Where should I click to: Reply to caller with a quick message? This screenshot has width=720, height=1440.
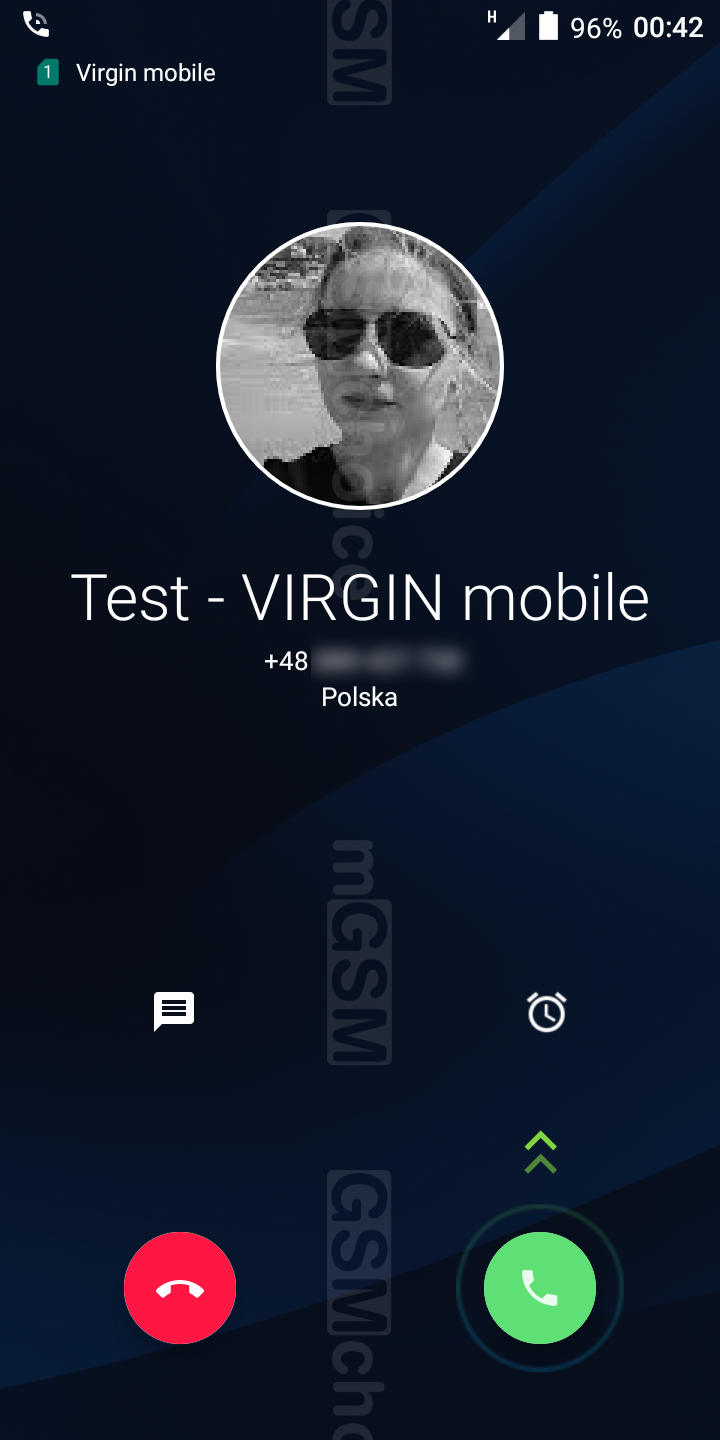coord(174,1011)
